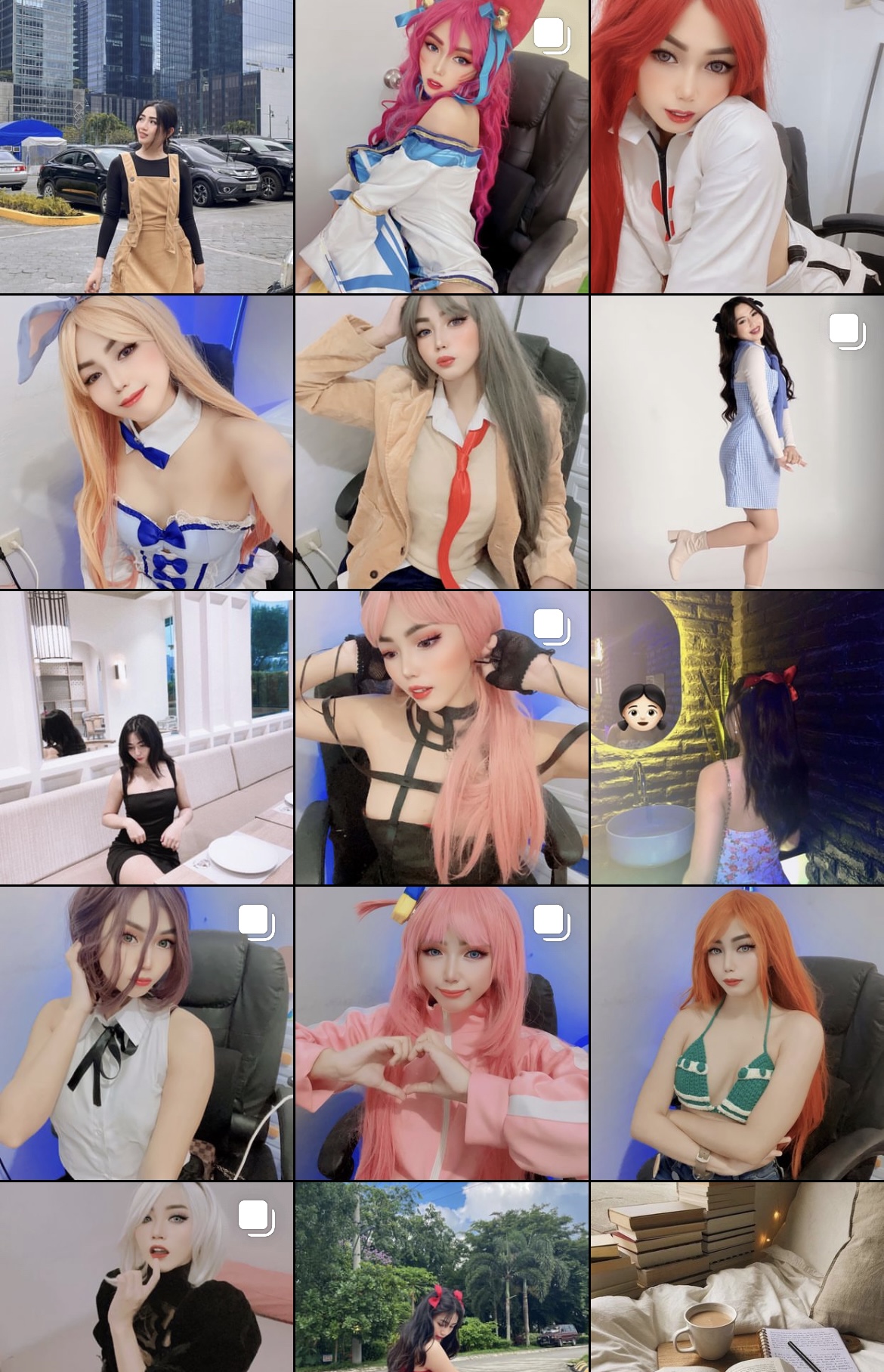This screenshot has width=884, height=1372.
Task: Open the blue gingham dress studio post
Action: (x=737, y=441)
